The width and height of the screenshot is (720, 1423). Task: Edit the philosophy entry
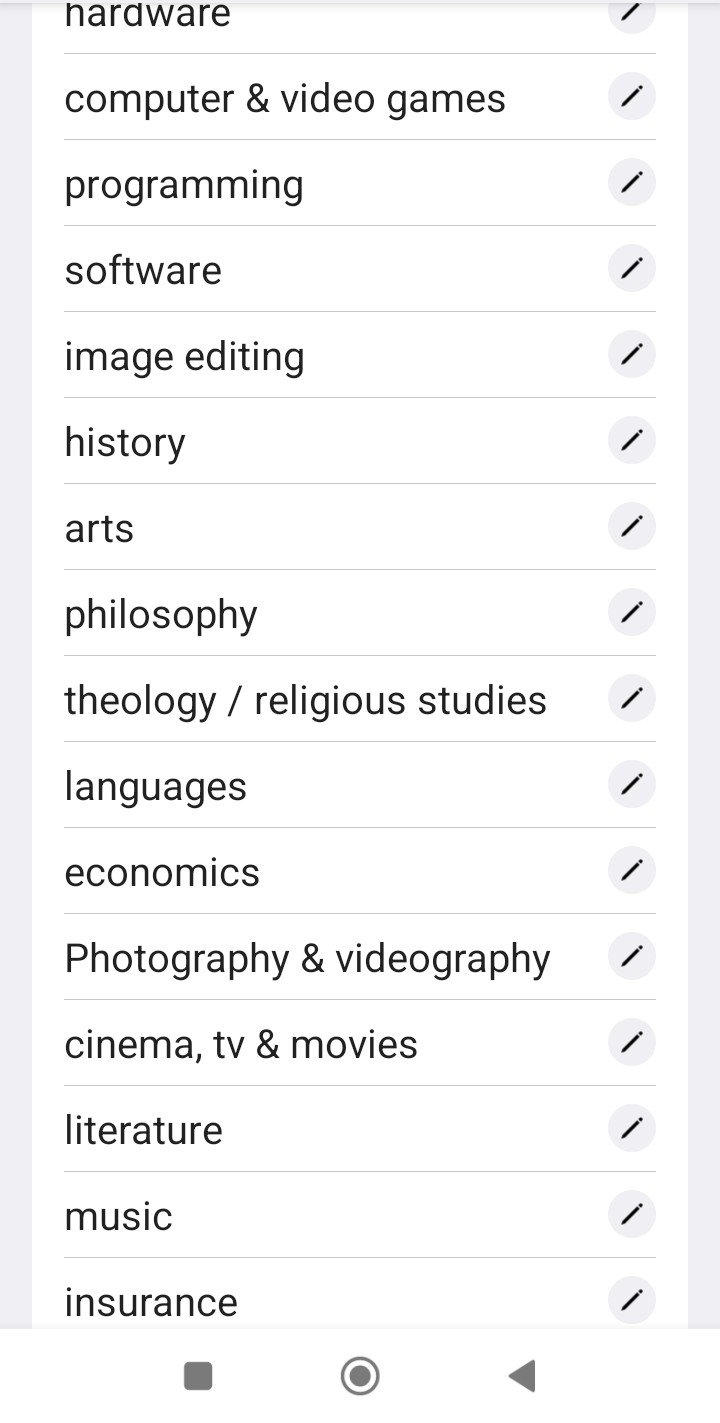pyautogui.click(x=631, y=613)
